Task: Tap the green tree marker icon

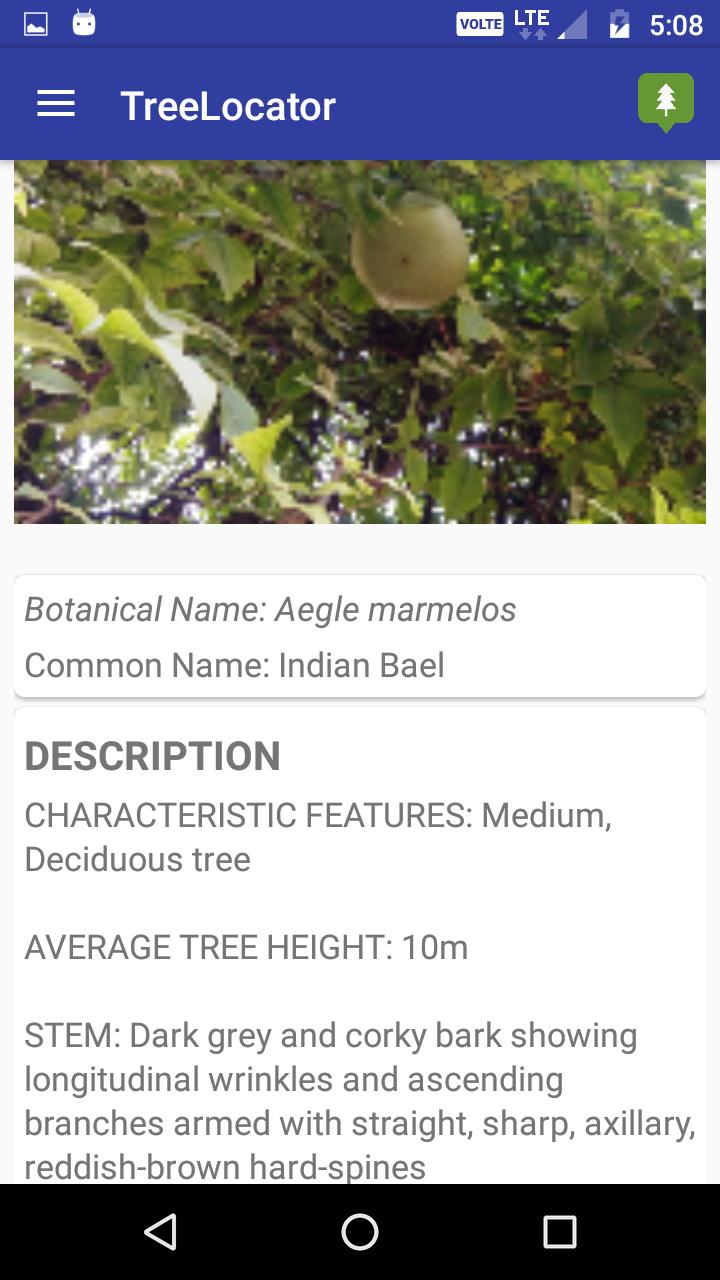Action: click(666, 101)
